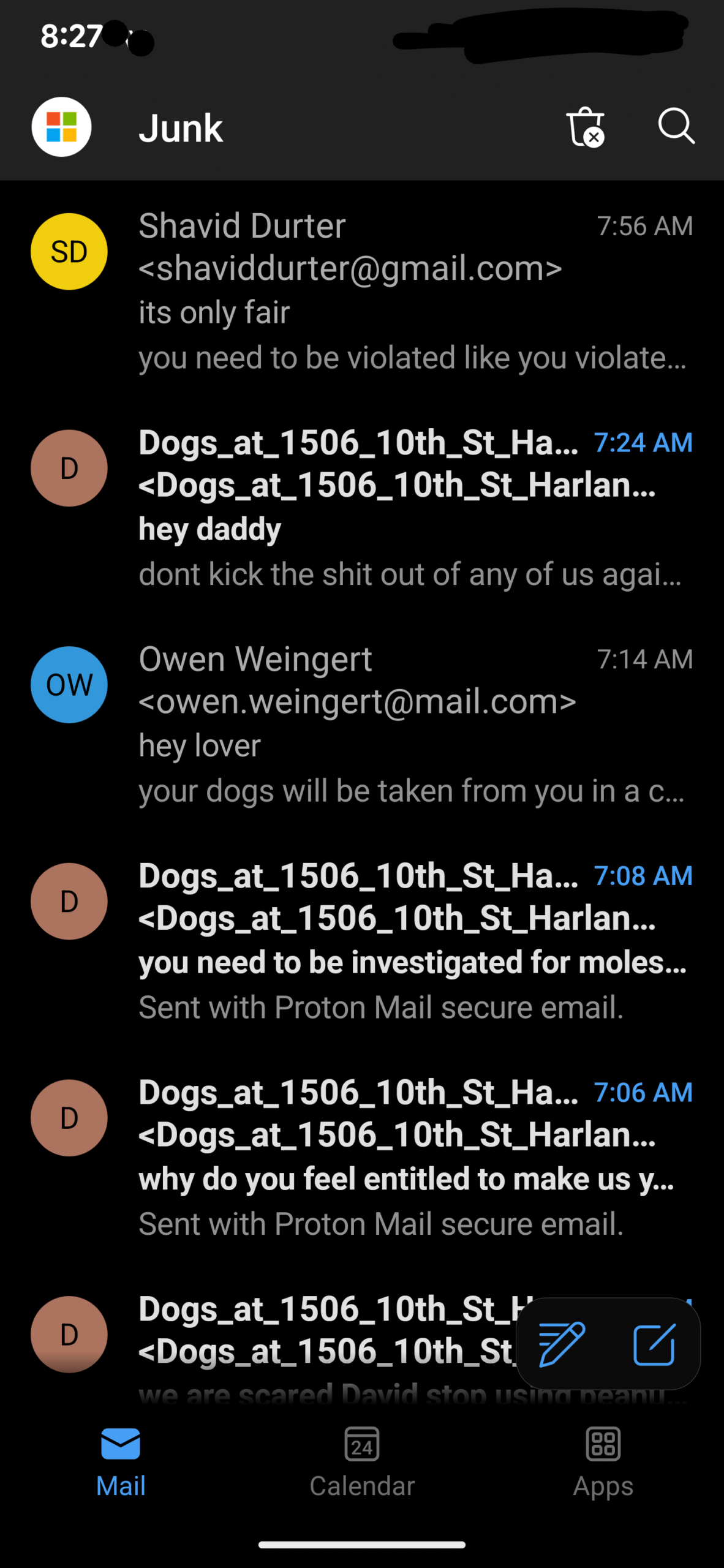724x1568 pixels.
Task: Open the account avatar menu
Action: tap(61, 127)
